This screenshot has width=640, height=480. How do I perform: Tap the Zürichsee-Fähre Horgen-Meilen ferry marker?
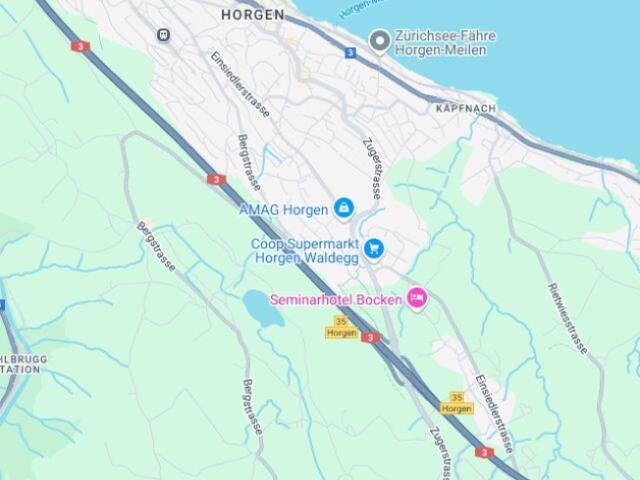[379, 41]
